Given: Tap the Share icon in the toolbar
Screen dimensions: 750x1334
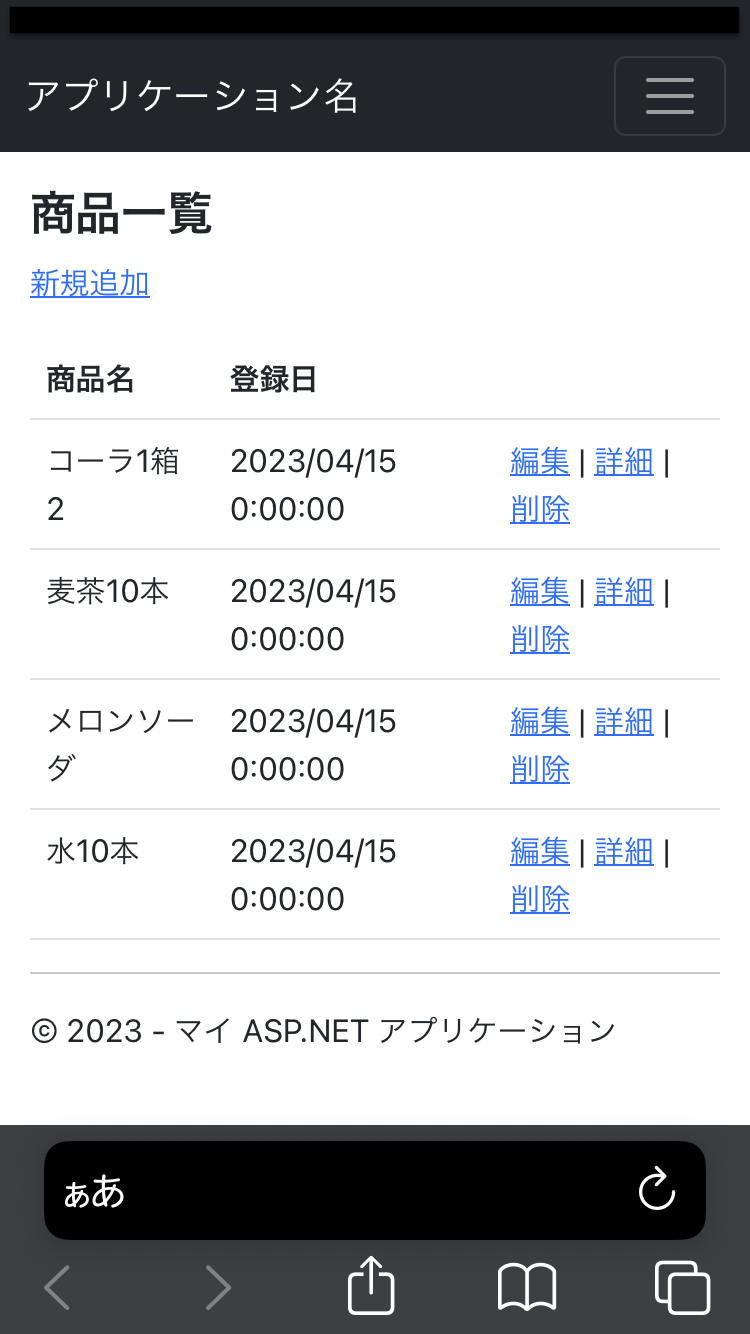Looking at the screenshot, I should pos(370,1288).
